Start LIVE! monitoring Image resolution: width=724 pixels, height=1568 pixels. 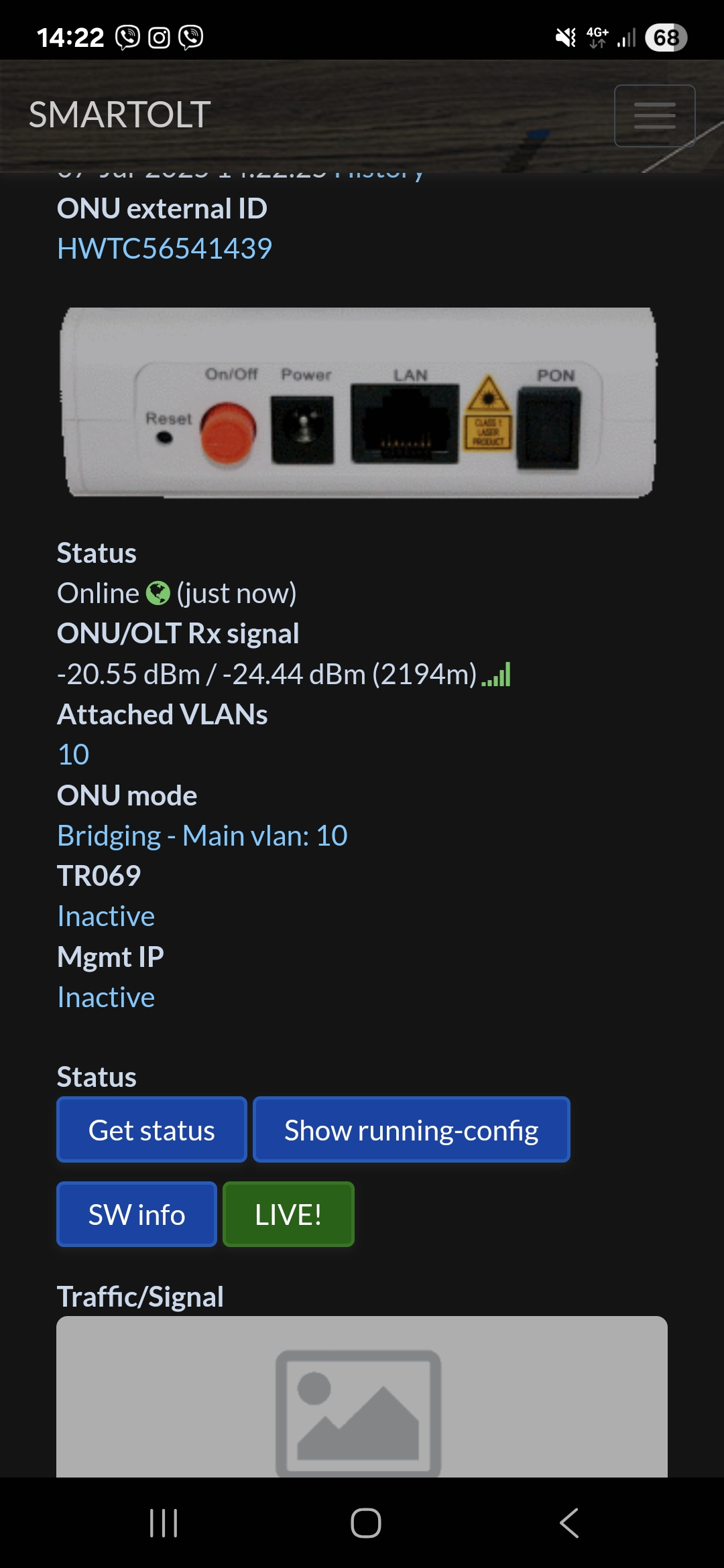(288, 1214)
